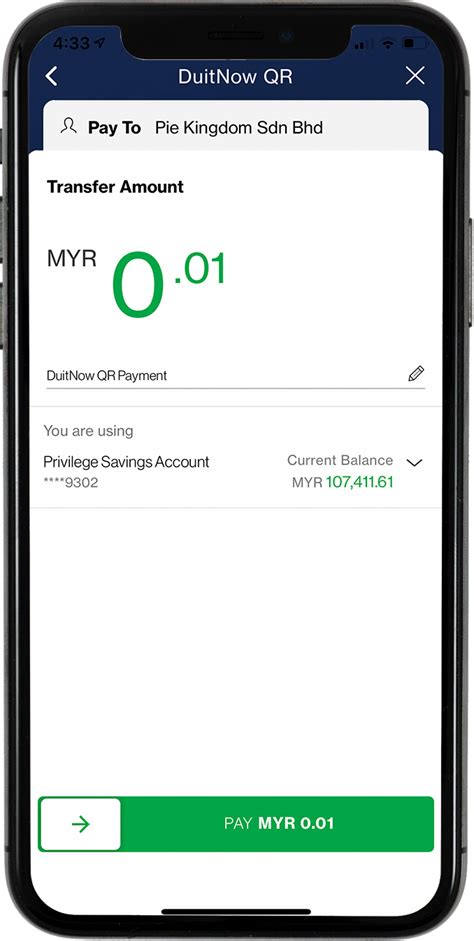Screen dimensions: 474x941
Task: Edit the DuitNow QR Payment reference
Action: (416, 374)
